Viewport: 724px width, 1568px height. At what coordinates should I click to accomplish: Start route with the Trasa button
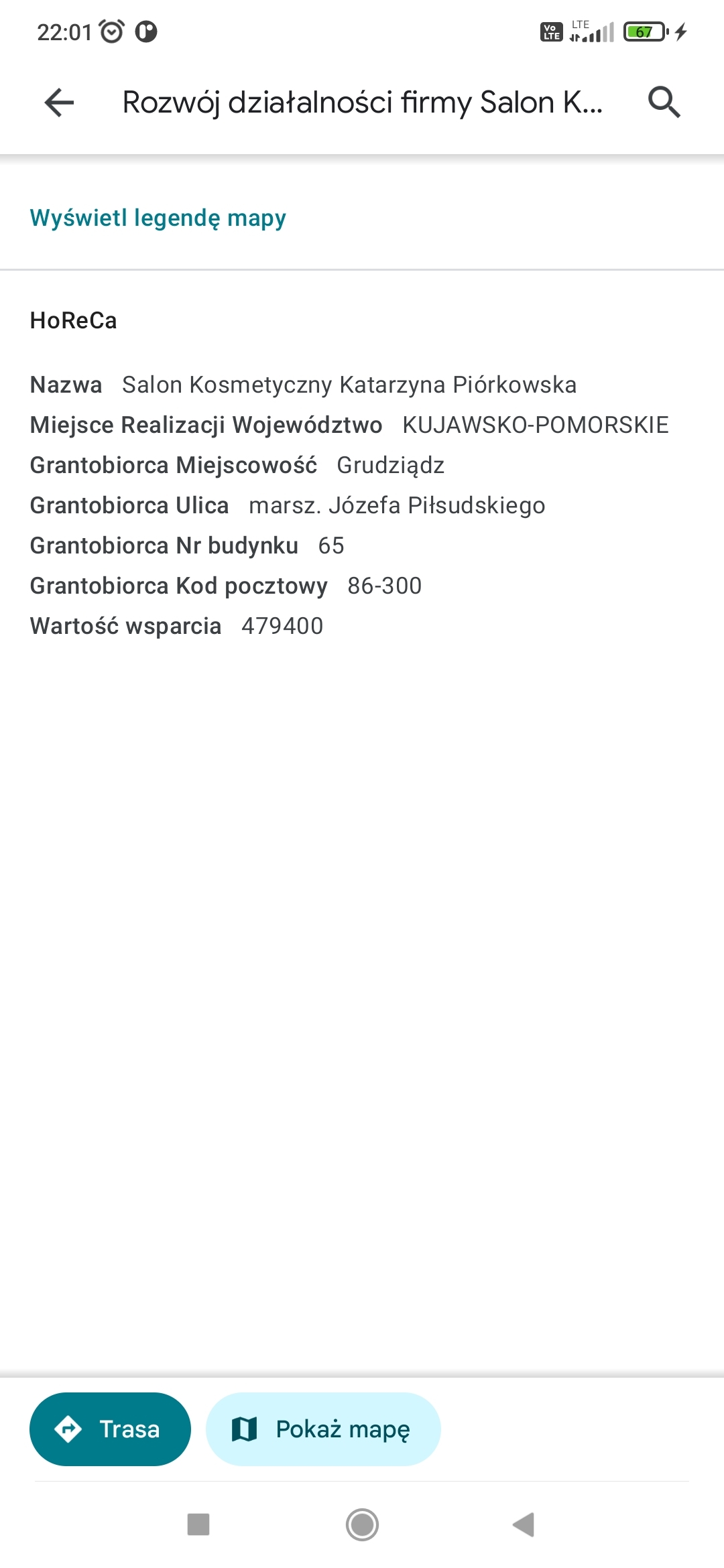click(x=110, y=1429)
